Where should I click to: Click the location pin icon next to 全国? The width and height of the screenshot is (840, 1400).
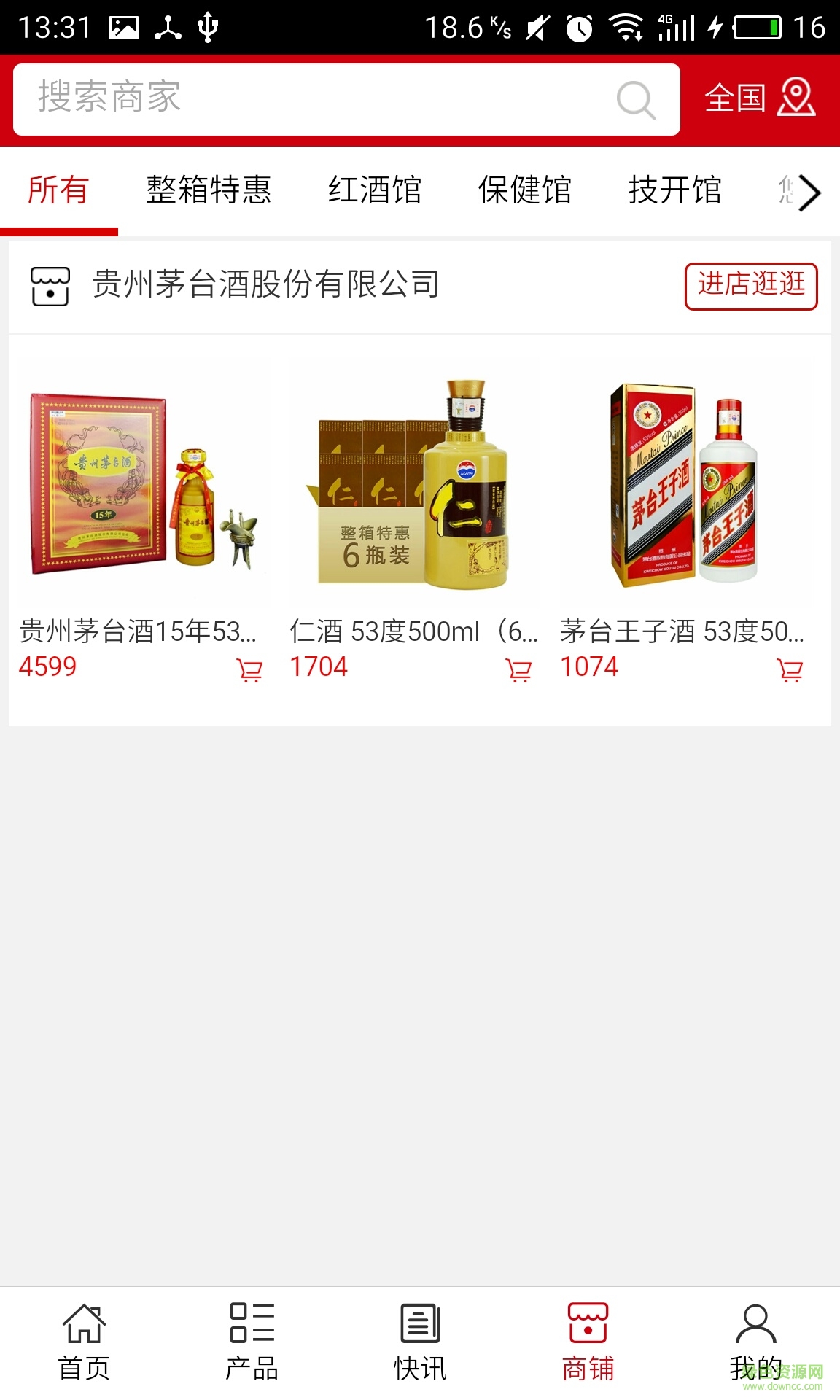click(x=797, y=99)
